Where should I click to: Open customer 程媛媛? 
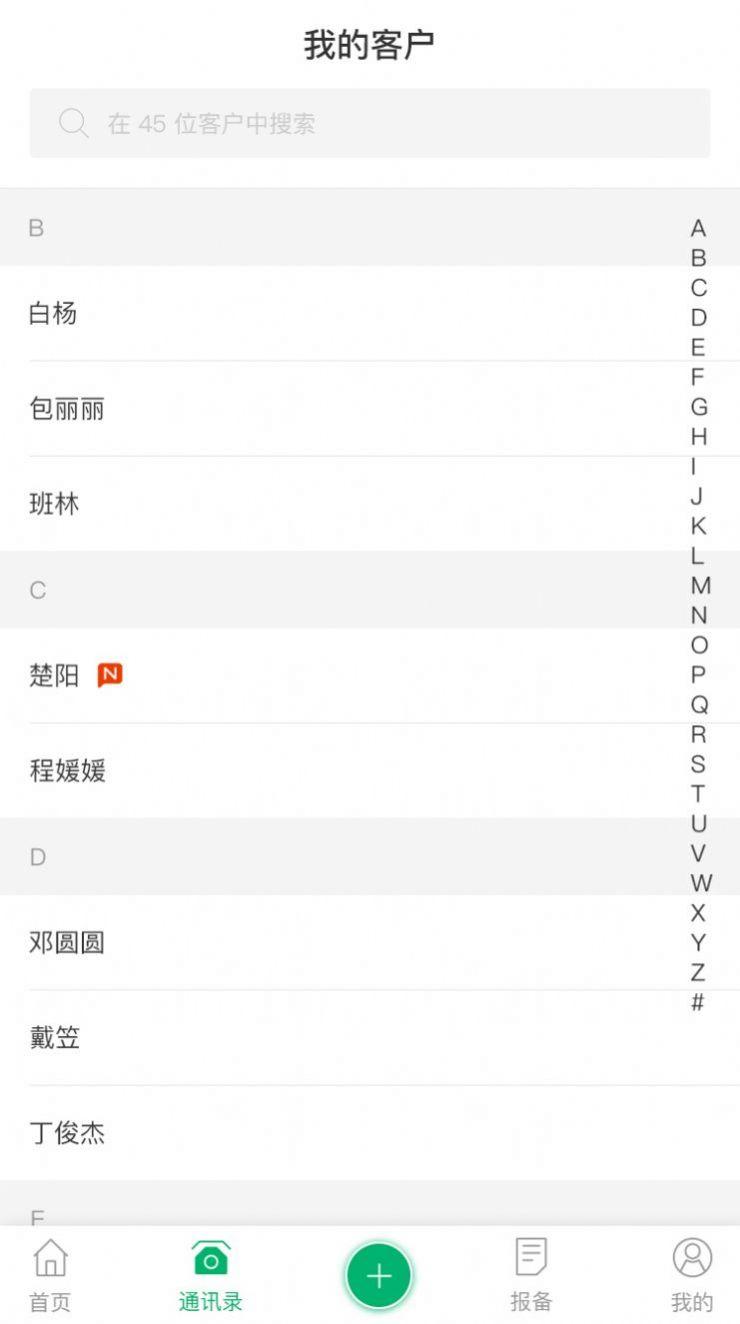click(x=370, y=771)
